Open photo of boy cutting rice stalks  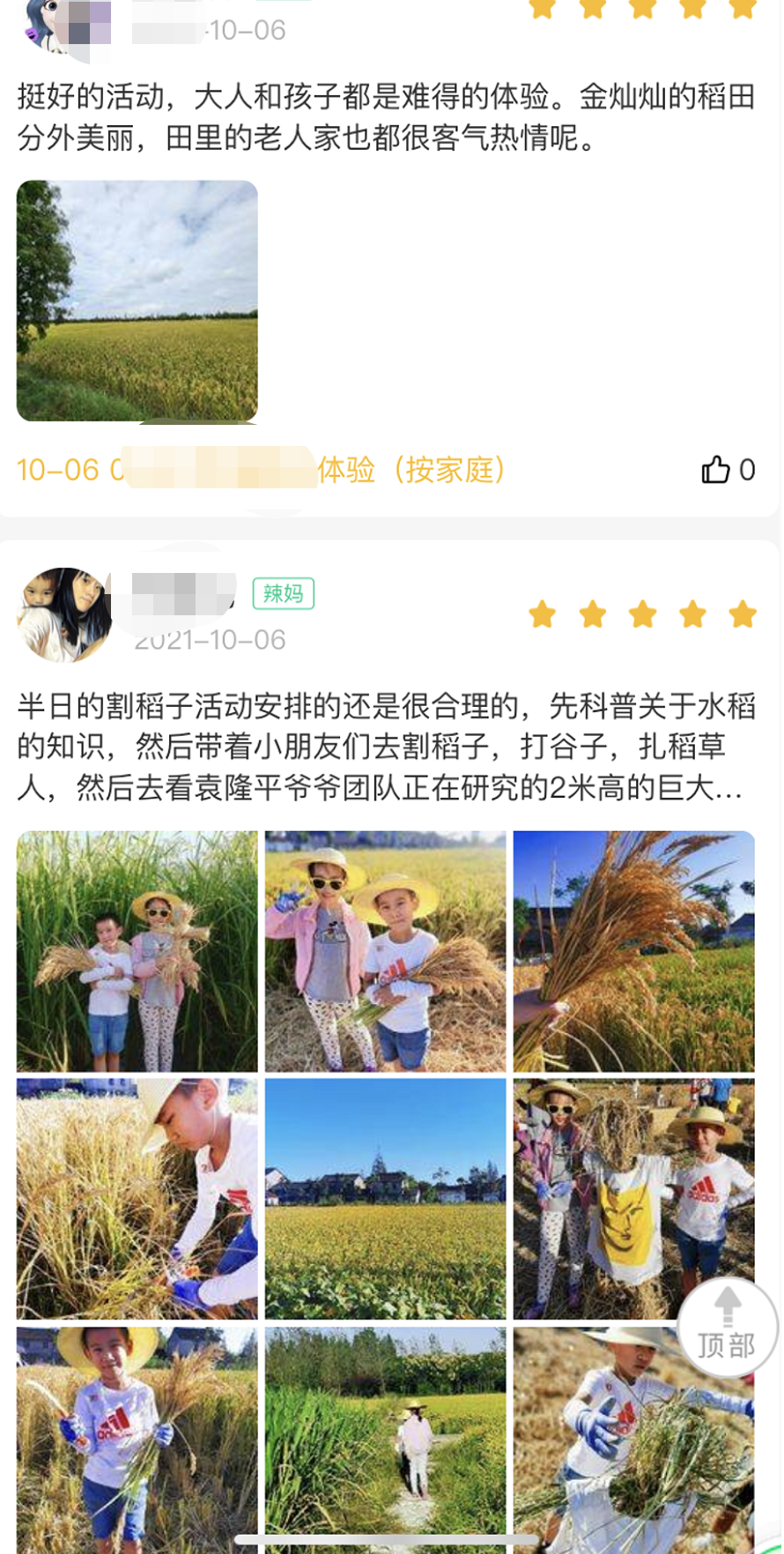click(137, 1199)
